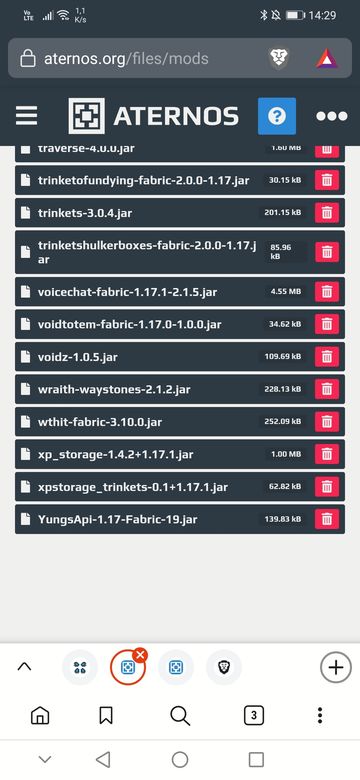This screenshot has height=780, width=360.
Task: Open Brave Rewards triangle icon
Action: click(x=326, y=59)
